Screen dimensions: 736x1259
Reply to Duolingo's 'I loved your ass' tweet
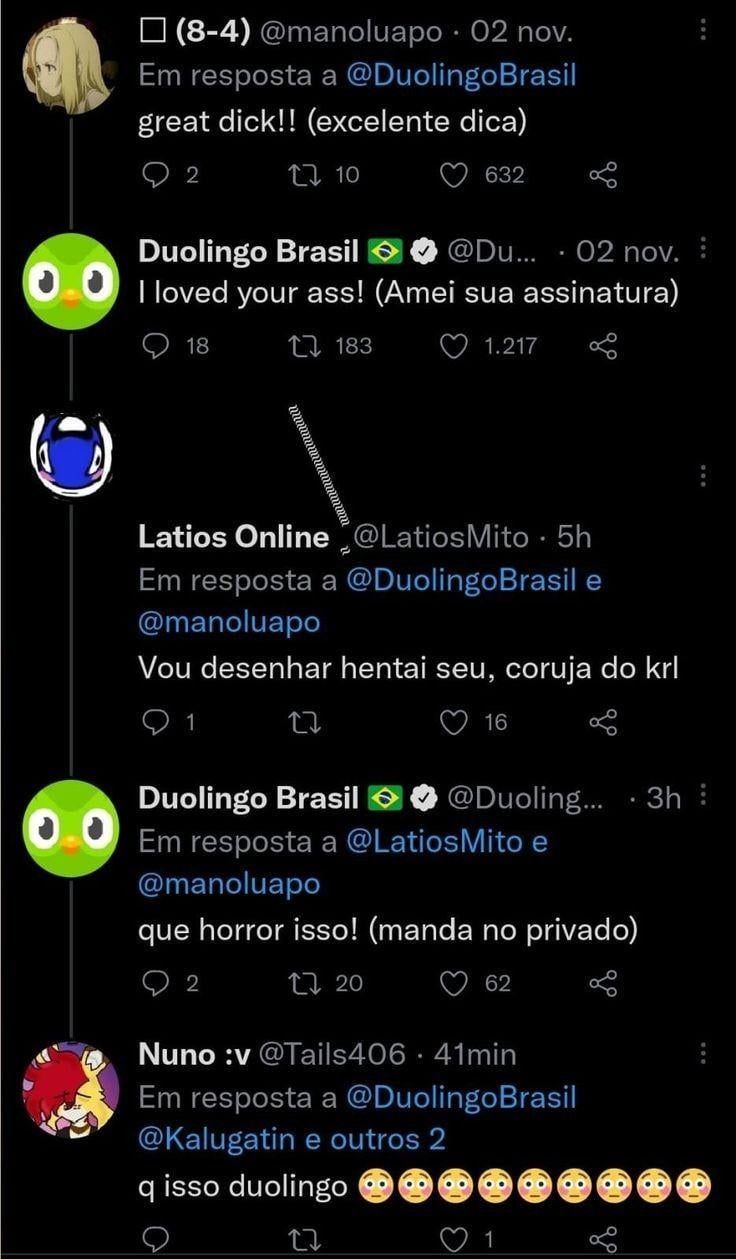tap(155, 347)
